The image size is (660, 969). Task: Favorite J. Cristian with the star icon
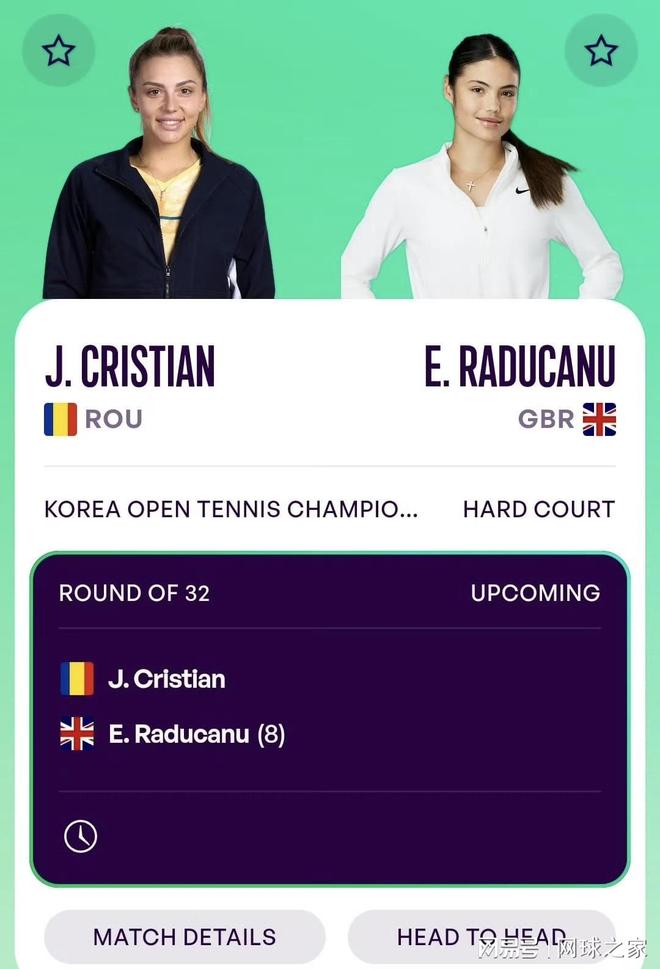(x=58, y=49)
